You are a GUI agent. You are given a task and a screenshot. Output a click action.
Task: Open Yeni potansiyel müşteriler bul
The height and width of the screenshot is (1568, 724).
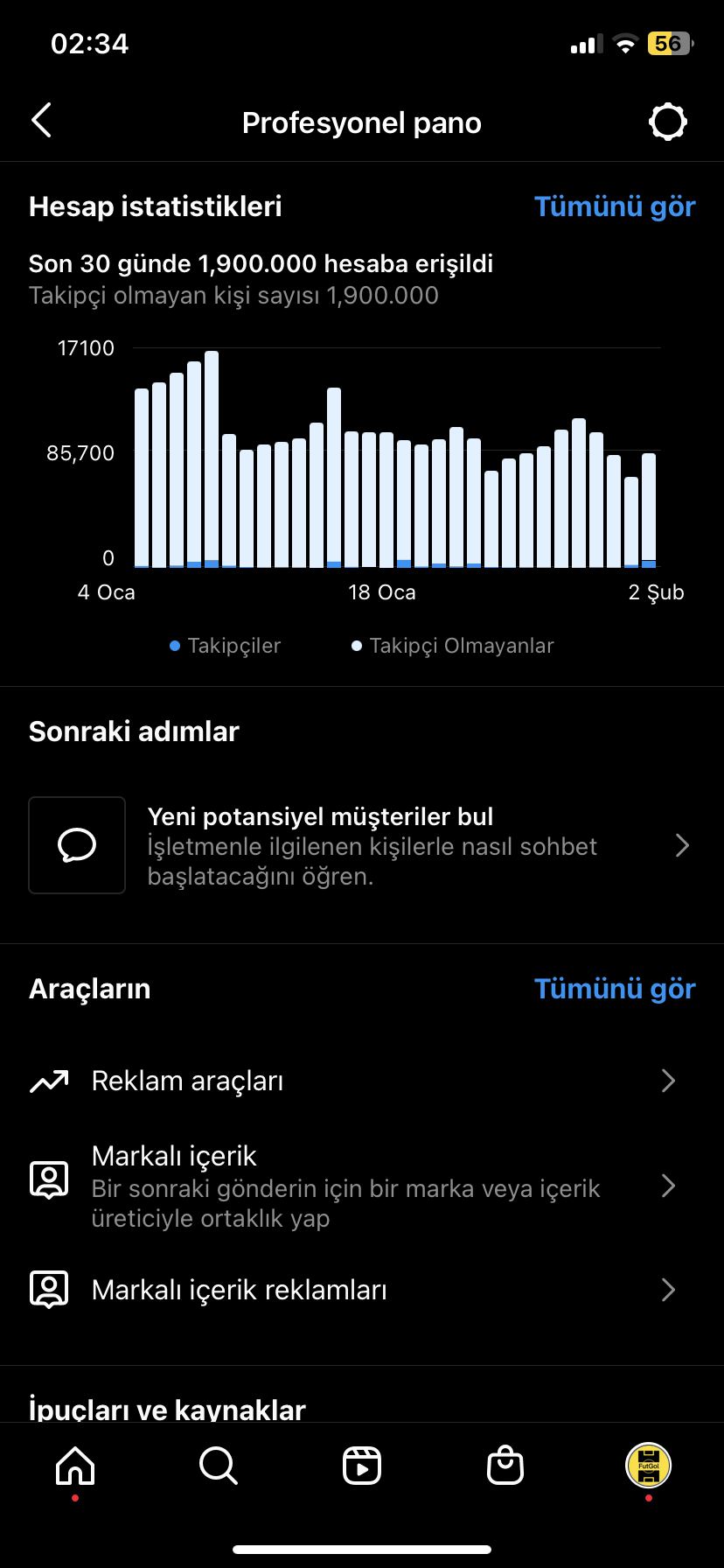pos(362,845)
